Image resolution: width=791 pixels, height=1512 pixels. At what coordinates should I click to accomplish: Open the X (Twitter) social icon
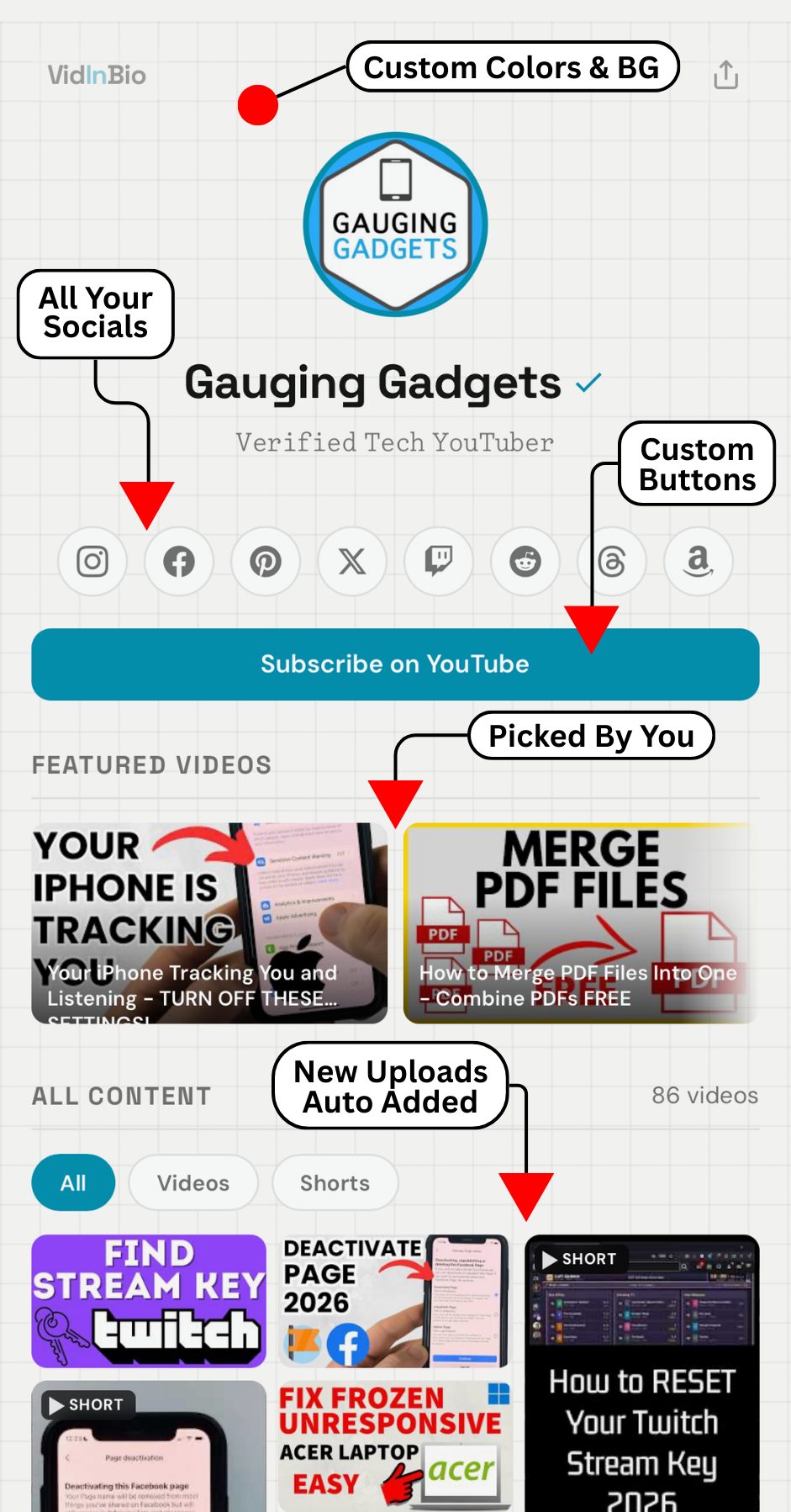pos(351,562)
